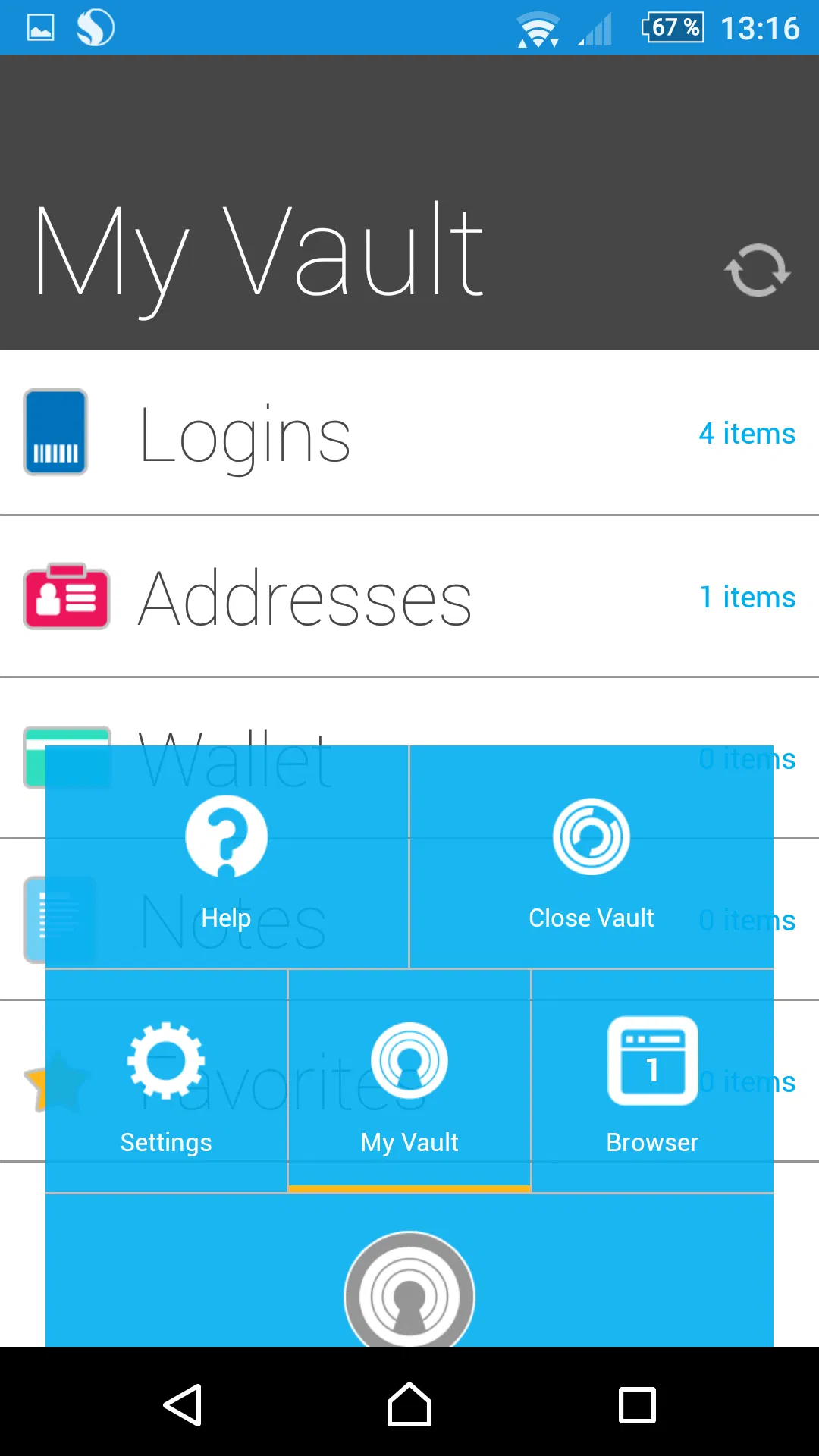This screenshot has height=1456, width=819.
Task: Open Help from the menu
Action: [226, 857]
